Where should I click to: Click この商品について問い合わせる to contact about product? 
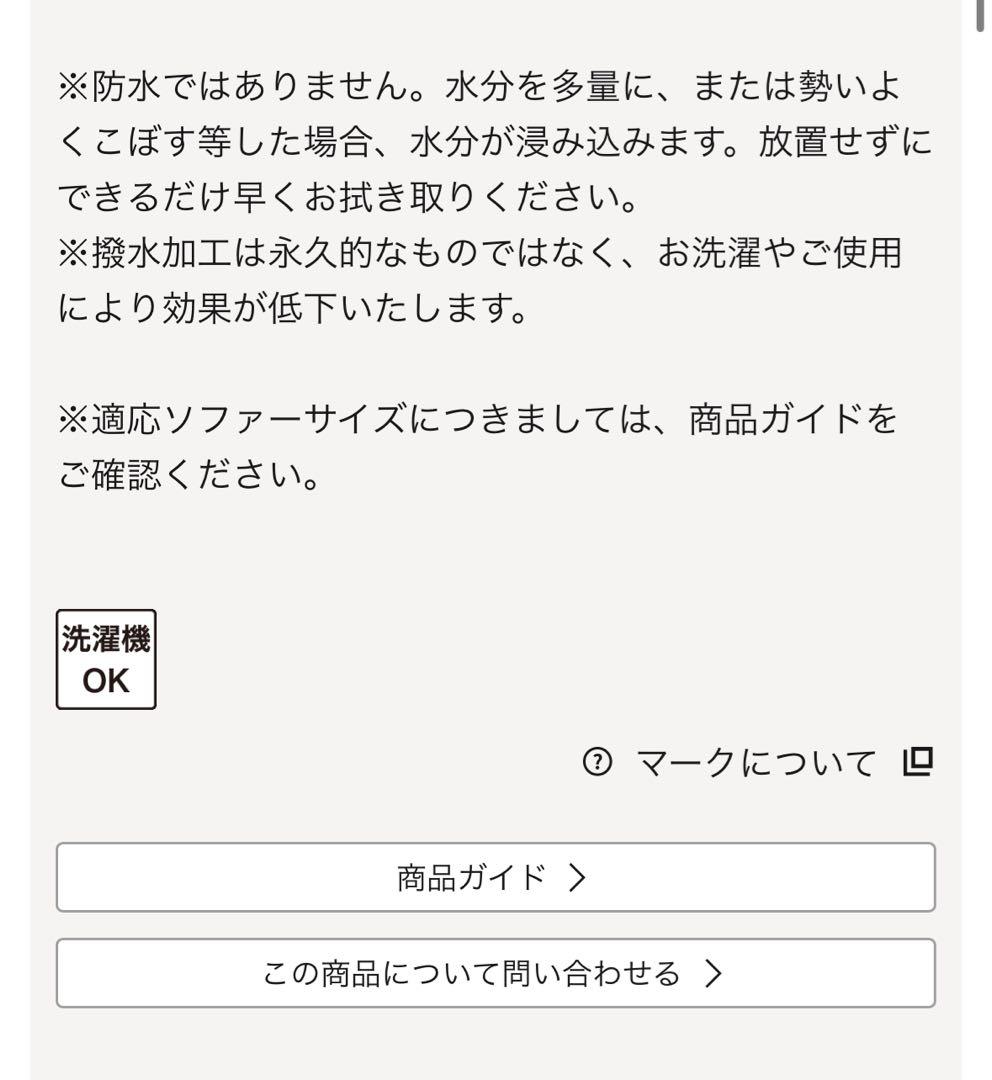(x=496, y=972)
